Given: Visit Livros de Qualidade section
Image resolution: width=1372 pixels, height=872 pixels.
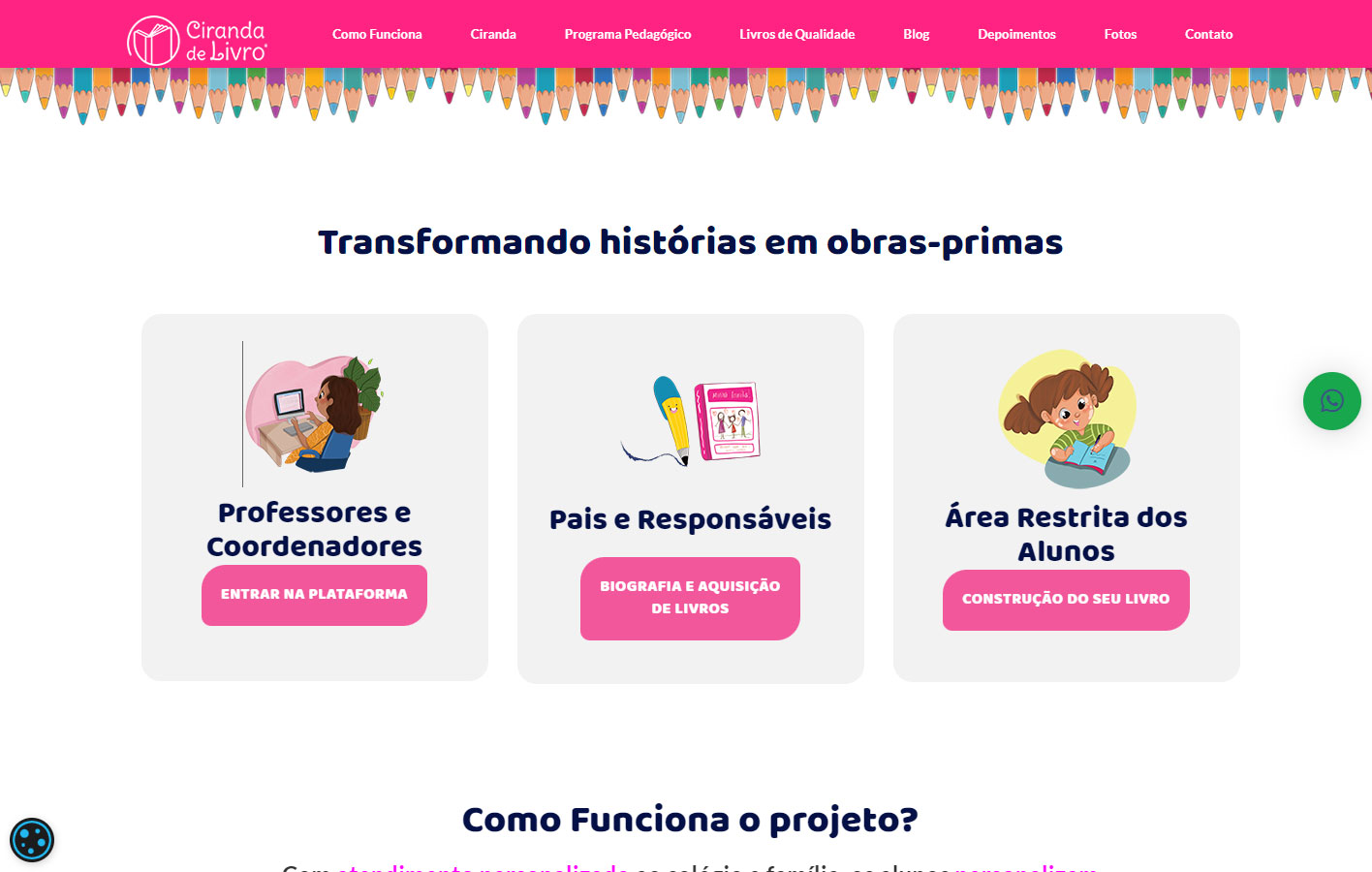Looking at the screenshot, I should (x=796, y=34).
